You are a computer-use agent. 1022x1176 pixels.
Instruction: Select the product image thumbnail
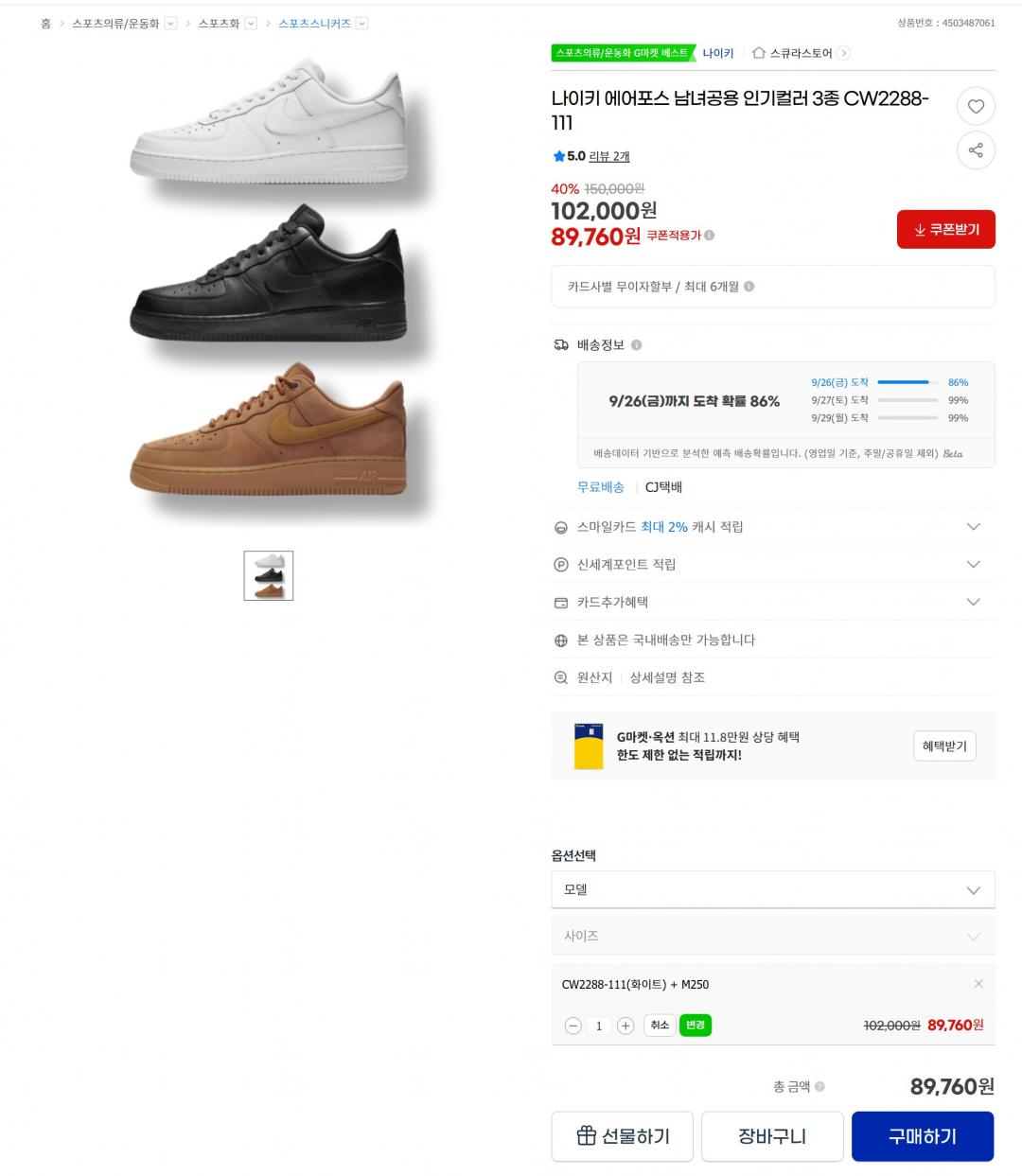pyautogui.click(x=269, y=575)
